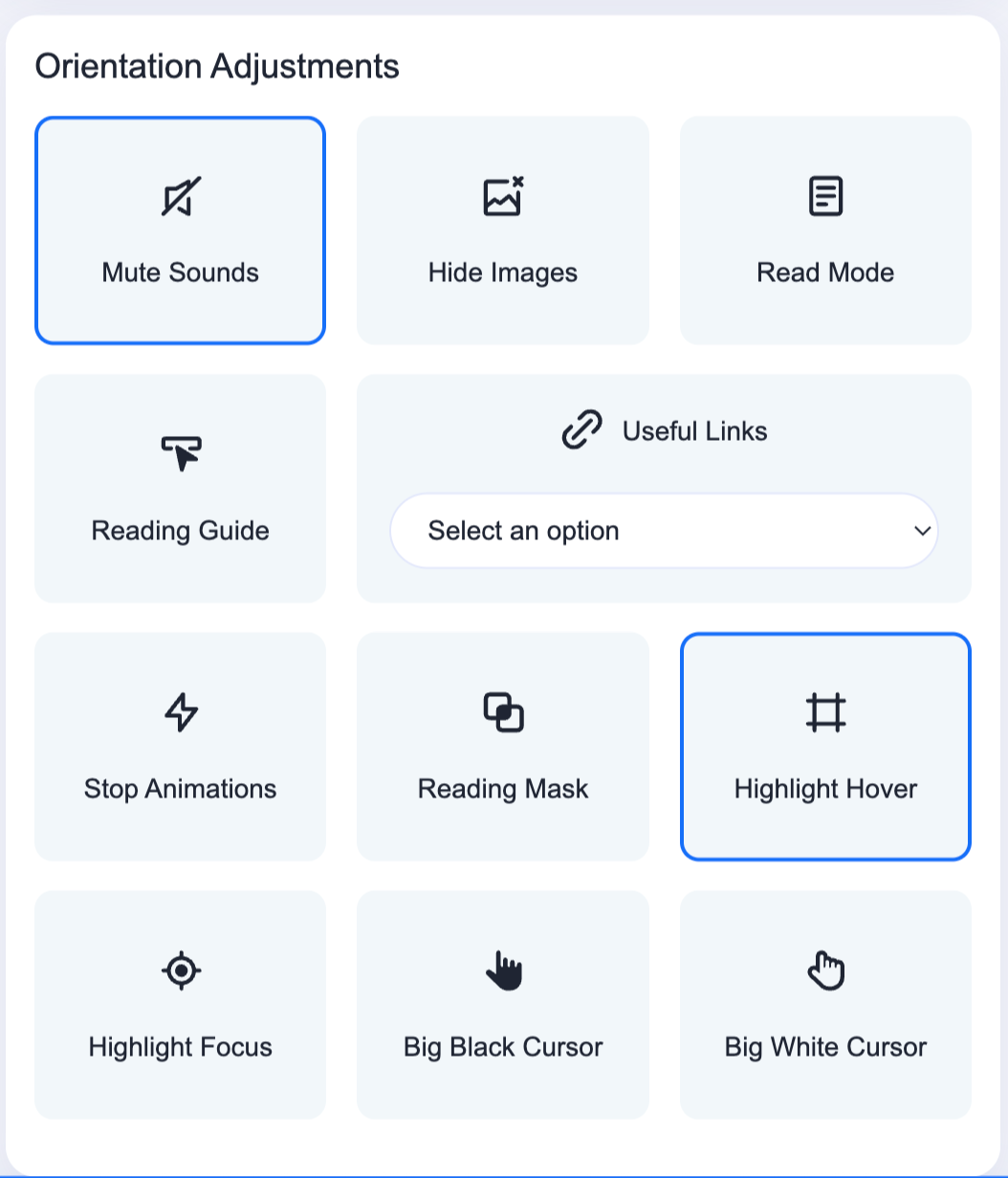Viewport: 1008px width, 1178px height.
Task: Enable Hide Images
Action: [x=502, y=230]
